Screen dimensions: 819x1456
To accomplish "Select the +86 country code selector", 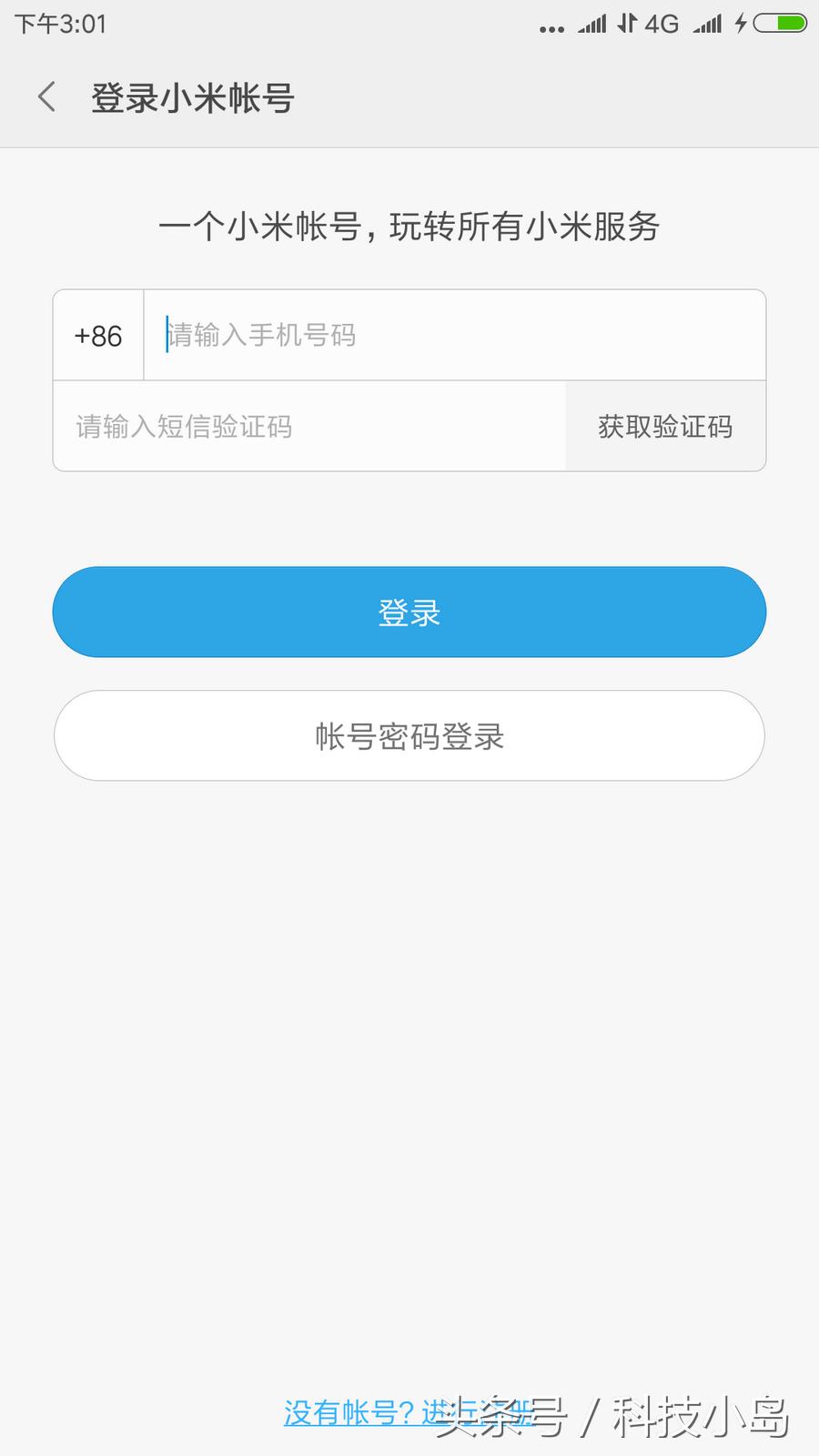I will (x=97, y=335).
